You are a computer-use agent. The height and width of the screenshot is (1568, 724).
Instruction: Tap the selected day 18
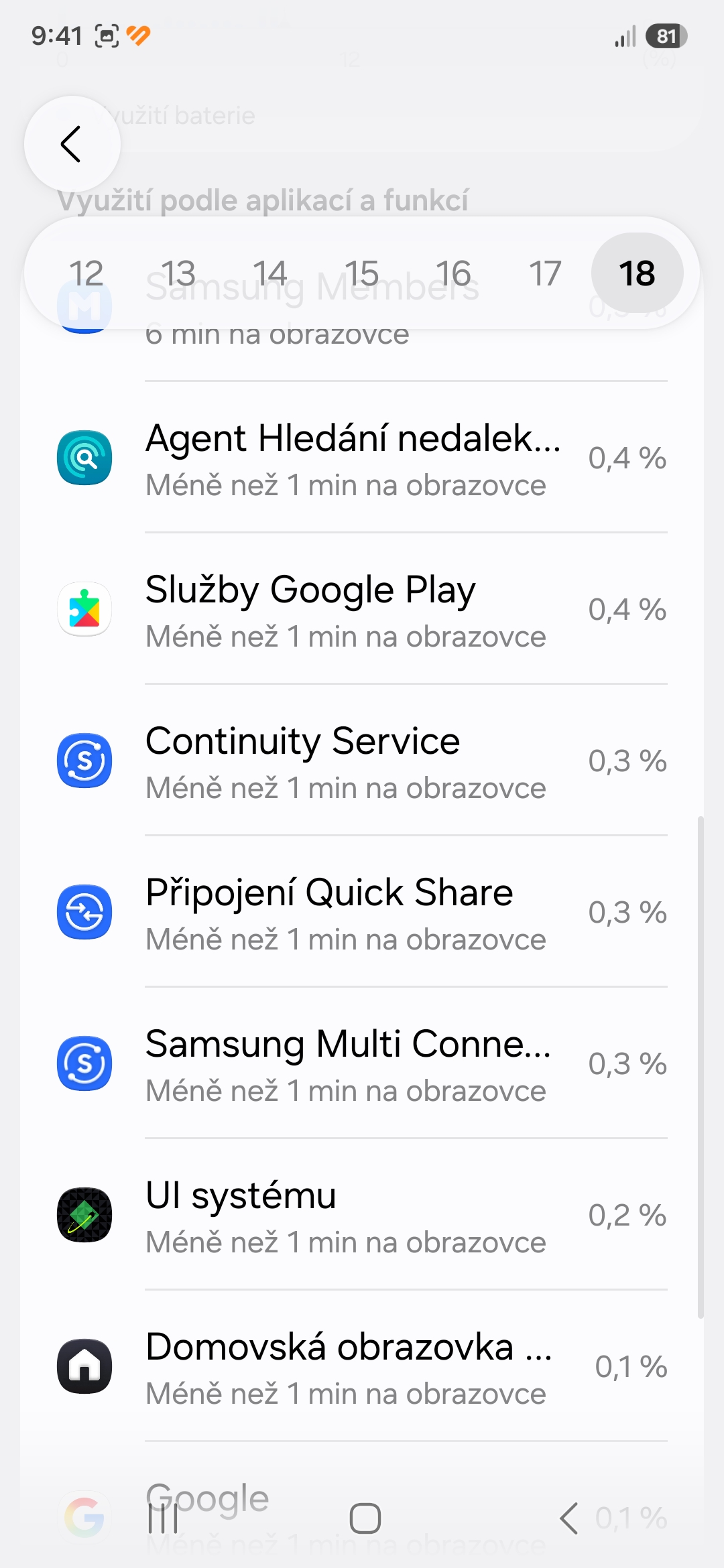point(637,273)
